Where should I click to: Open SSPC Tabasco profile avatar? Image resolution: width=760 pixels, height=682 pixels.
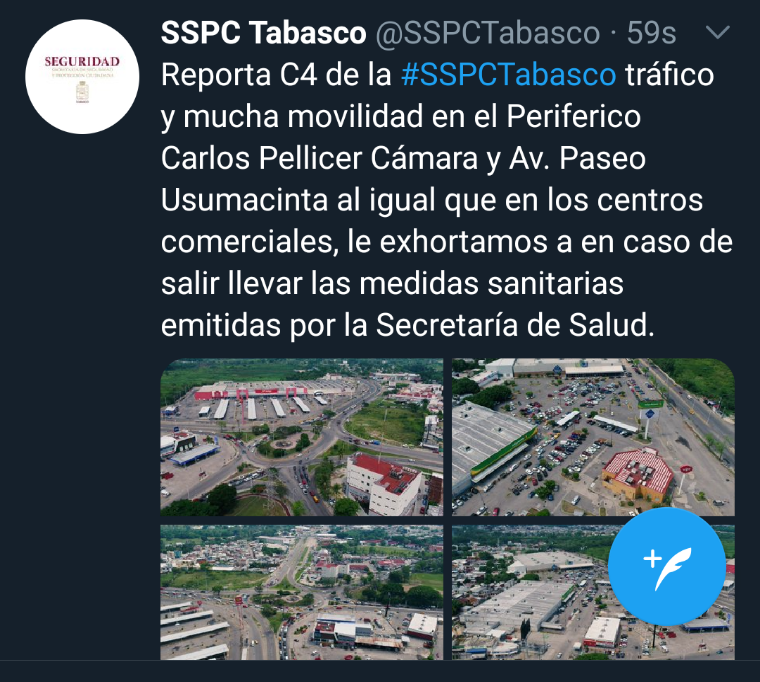pos(82,78)
